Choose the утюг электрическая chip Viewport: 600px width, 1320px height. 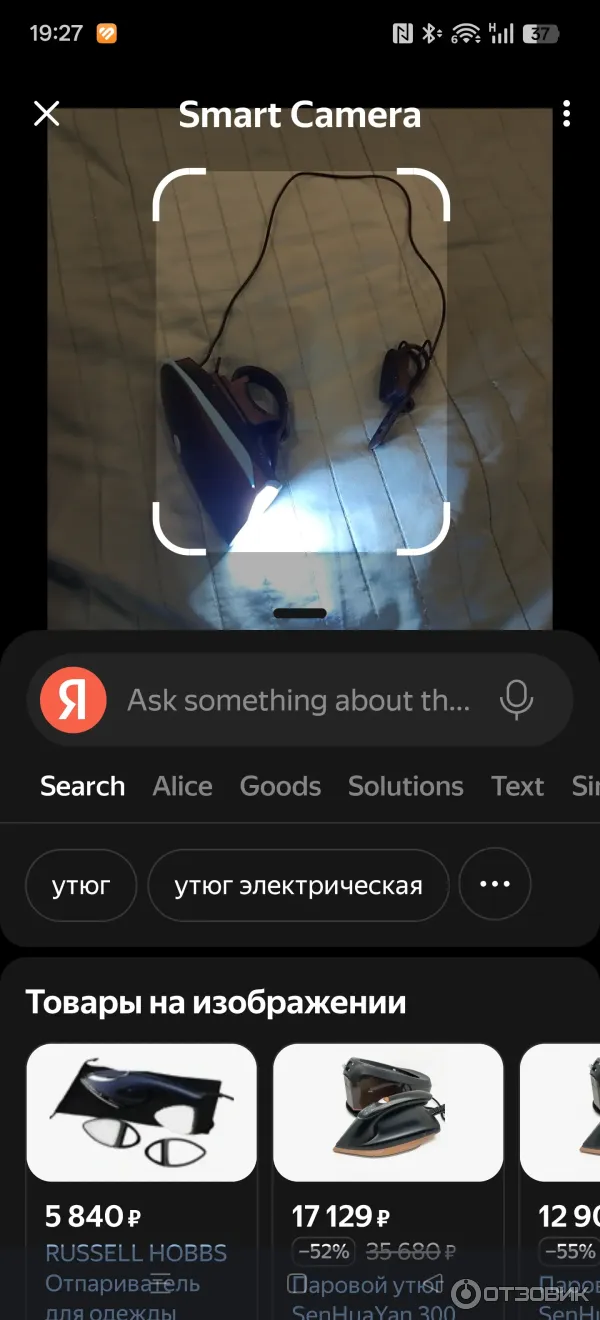tap(298, 885)
